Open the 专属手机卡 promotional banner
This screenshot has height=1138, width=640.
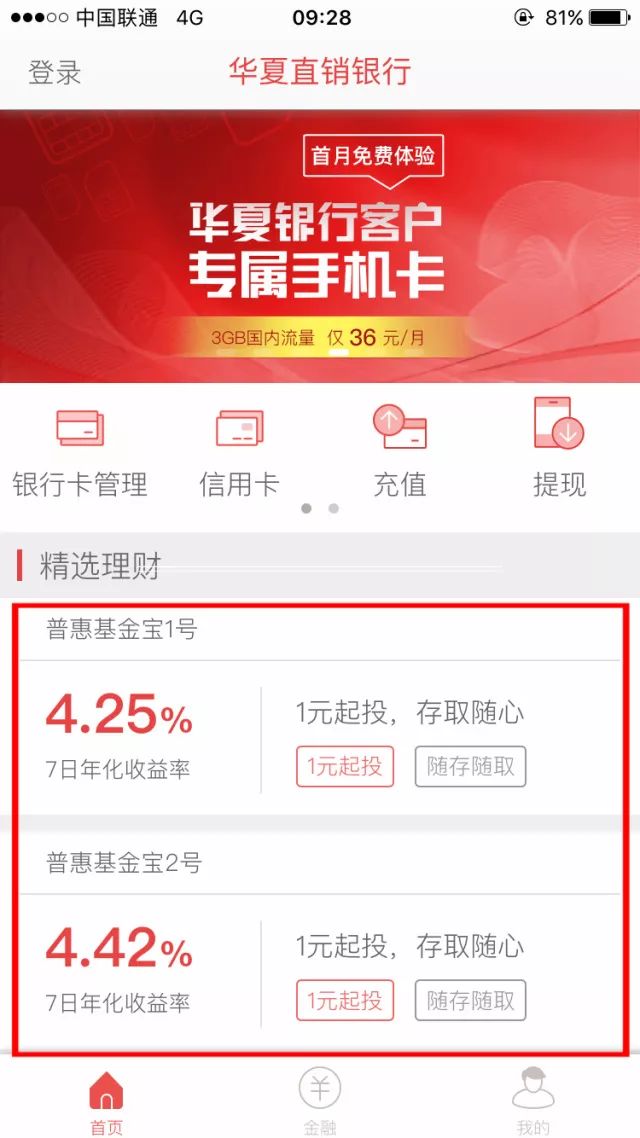pos(320,246)
